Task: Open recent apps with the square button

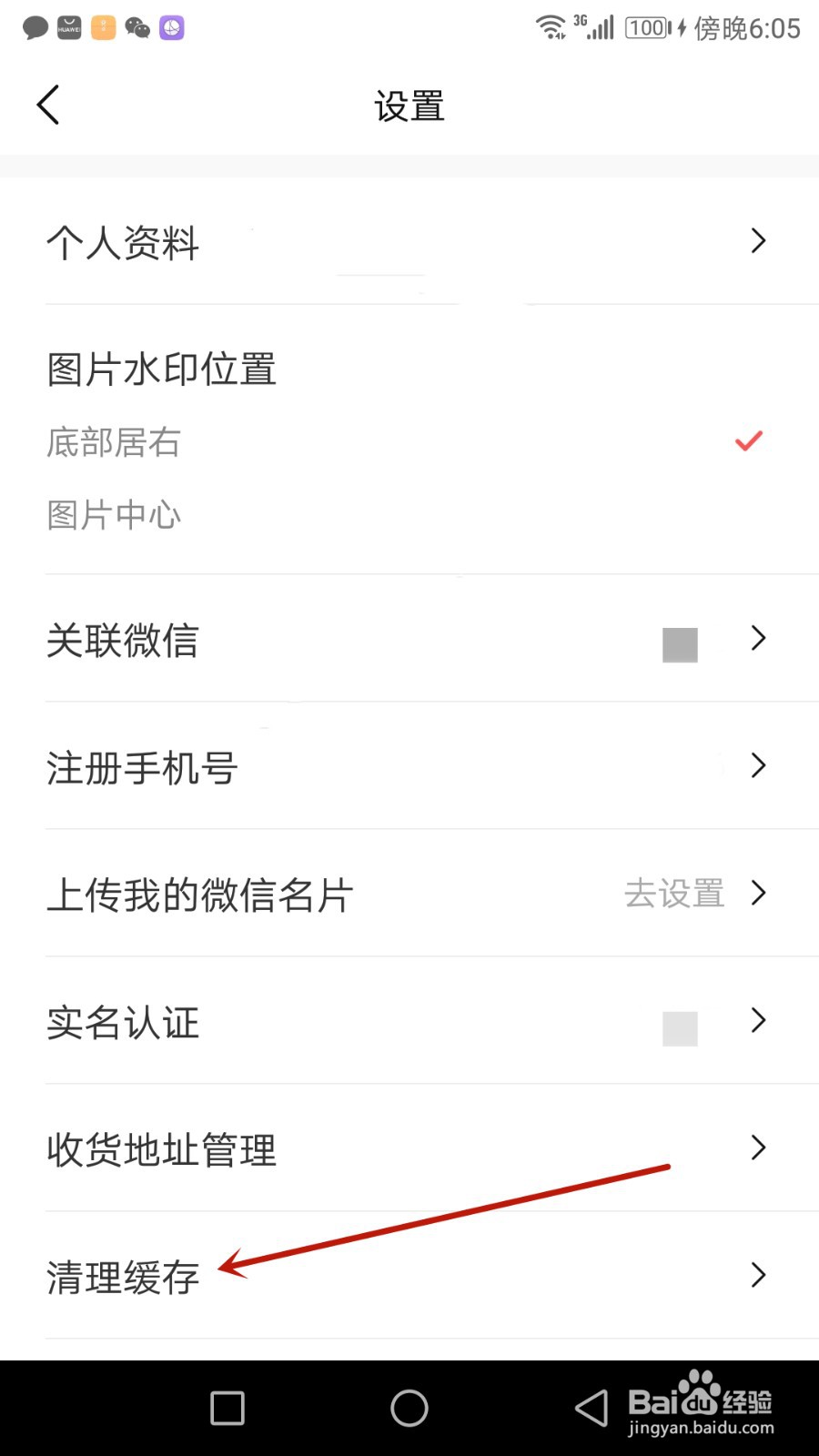Action: tap(227, 1409)
